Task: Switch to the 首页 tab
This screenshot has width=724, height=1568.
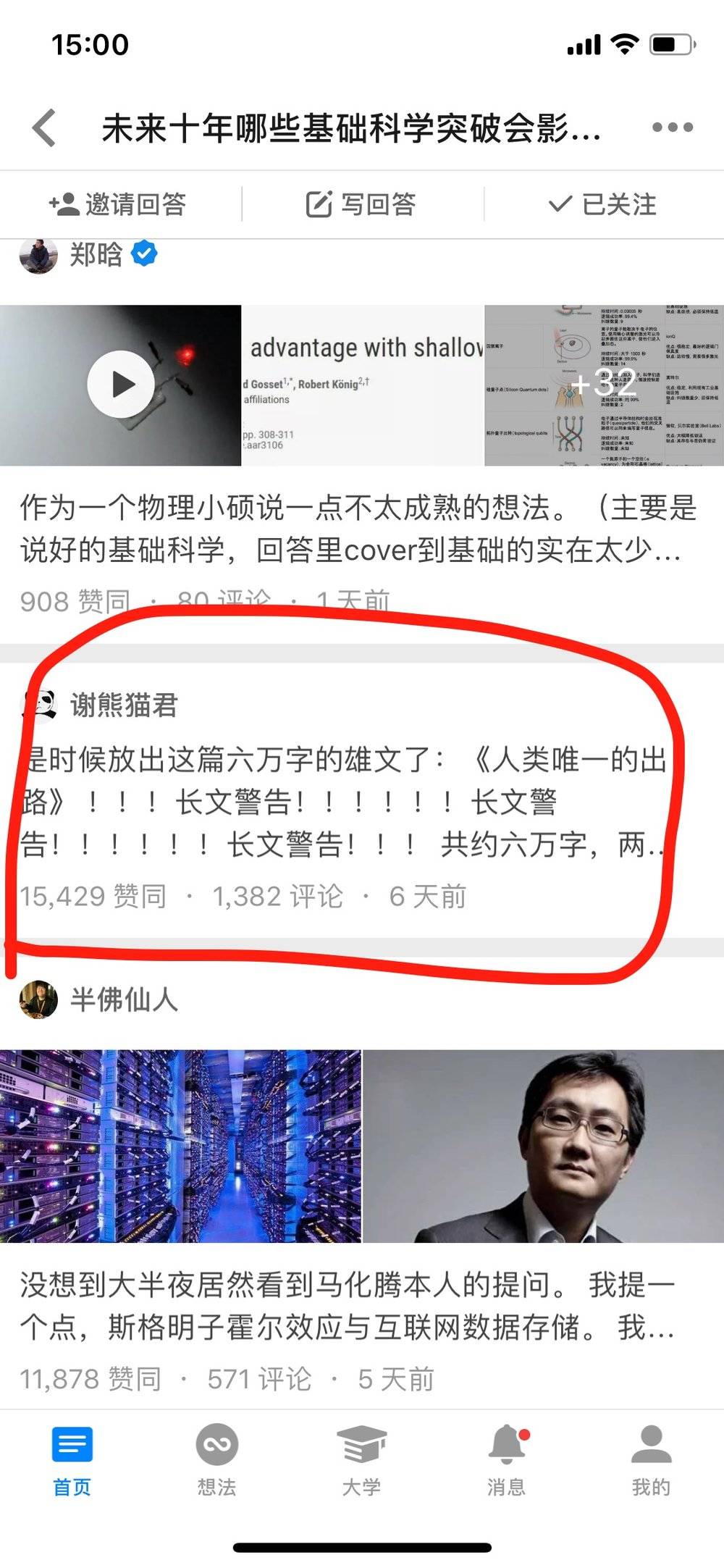Action: pos(72,1460)
